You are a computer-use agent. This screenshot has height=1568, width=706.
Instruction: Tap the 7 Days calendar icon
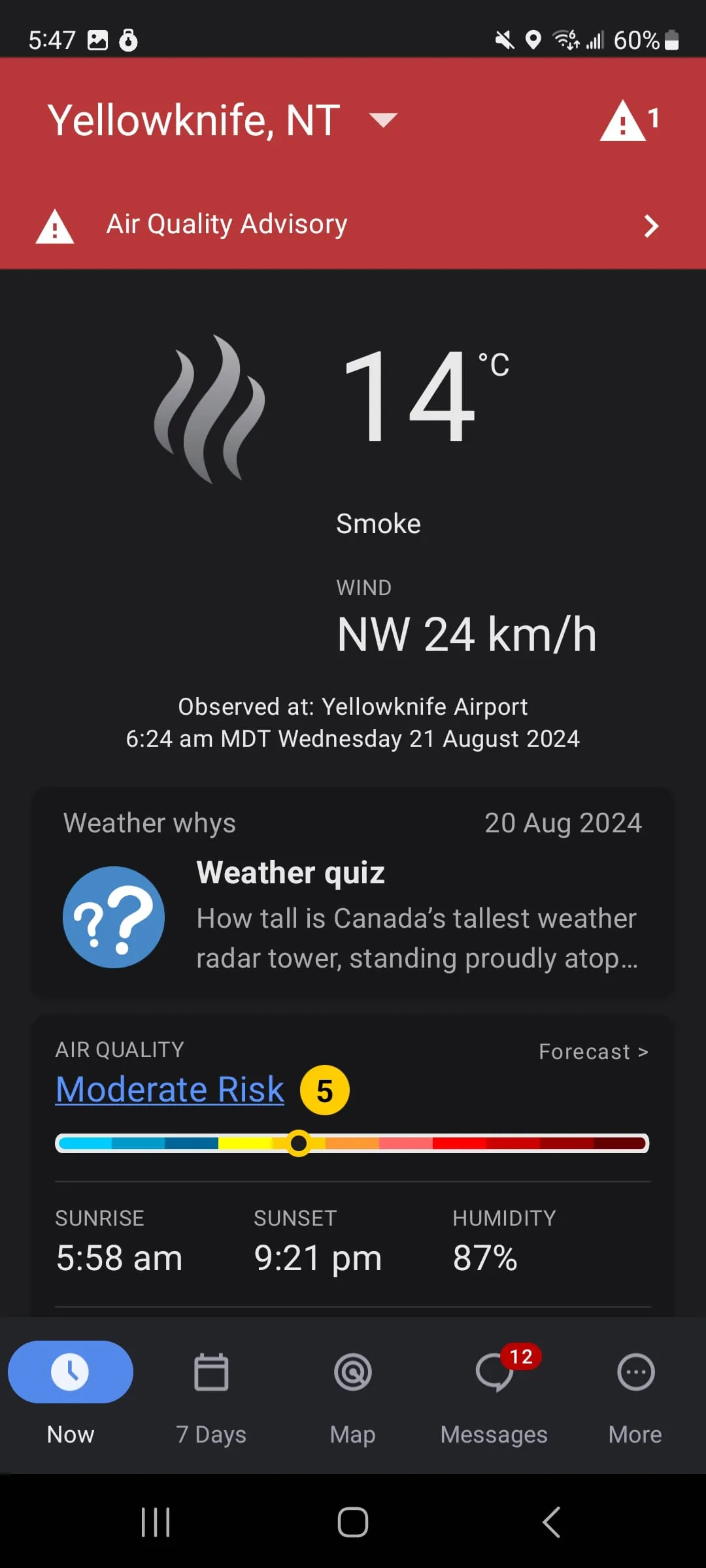tap(211, 1372)
